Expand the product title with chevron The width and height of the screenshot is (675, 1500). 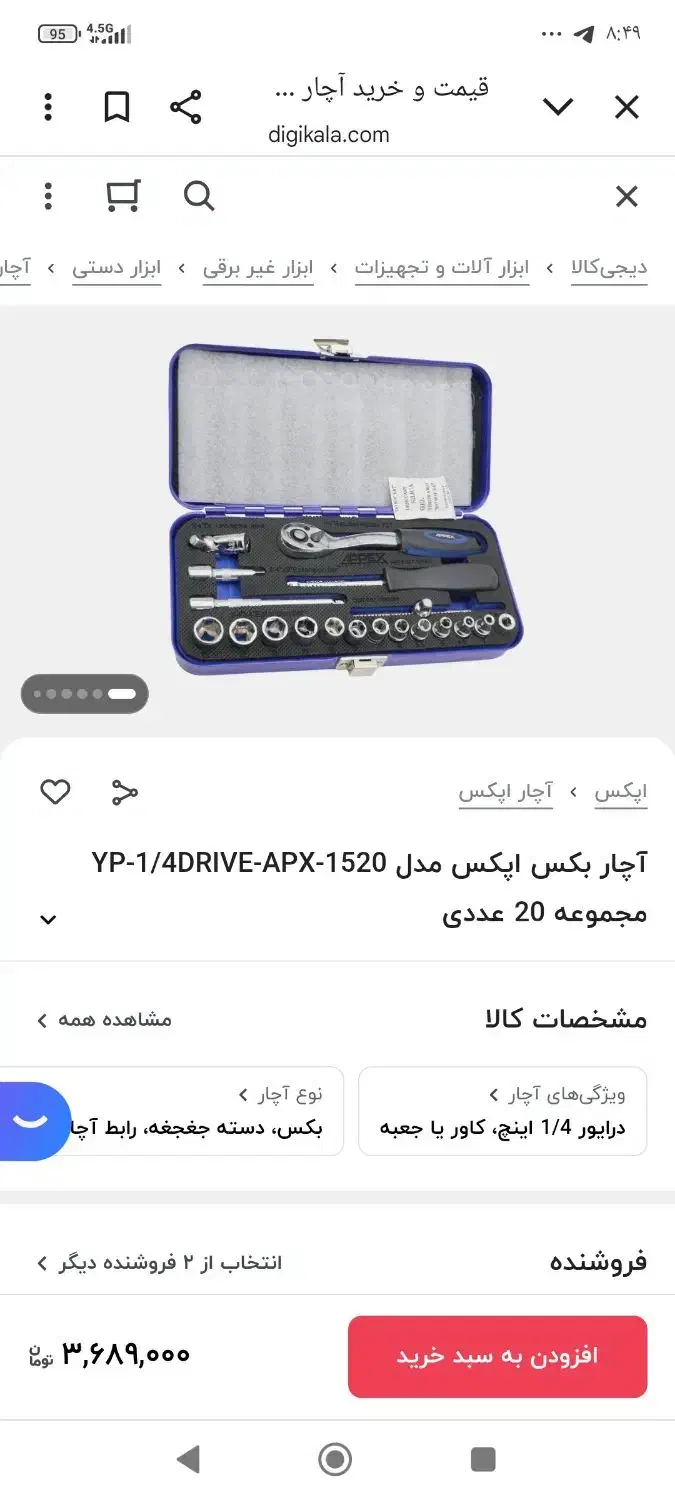click(48, 919)
